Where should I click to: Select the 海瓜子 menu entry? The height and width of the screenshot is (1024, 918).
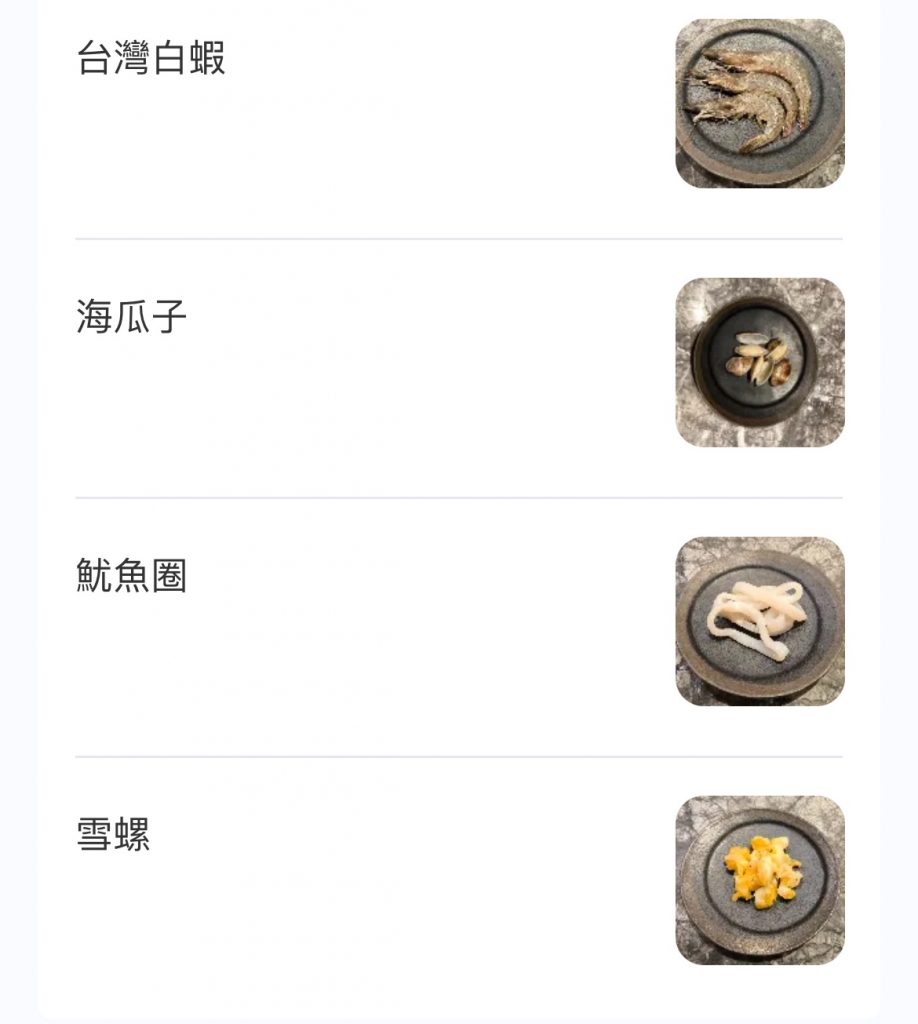(x=400, y=365)
